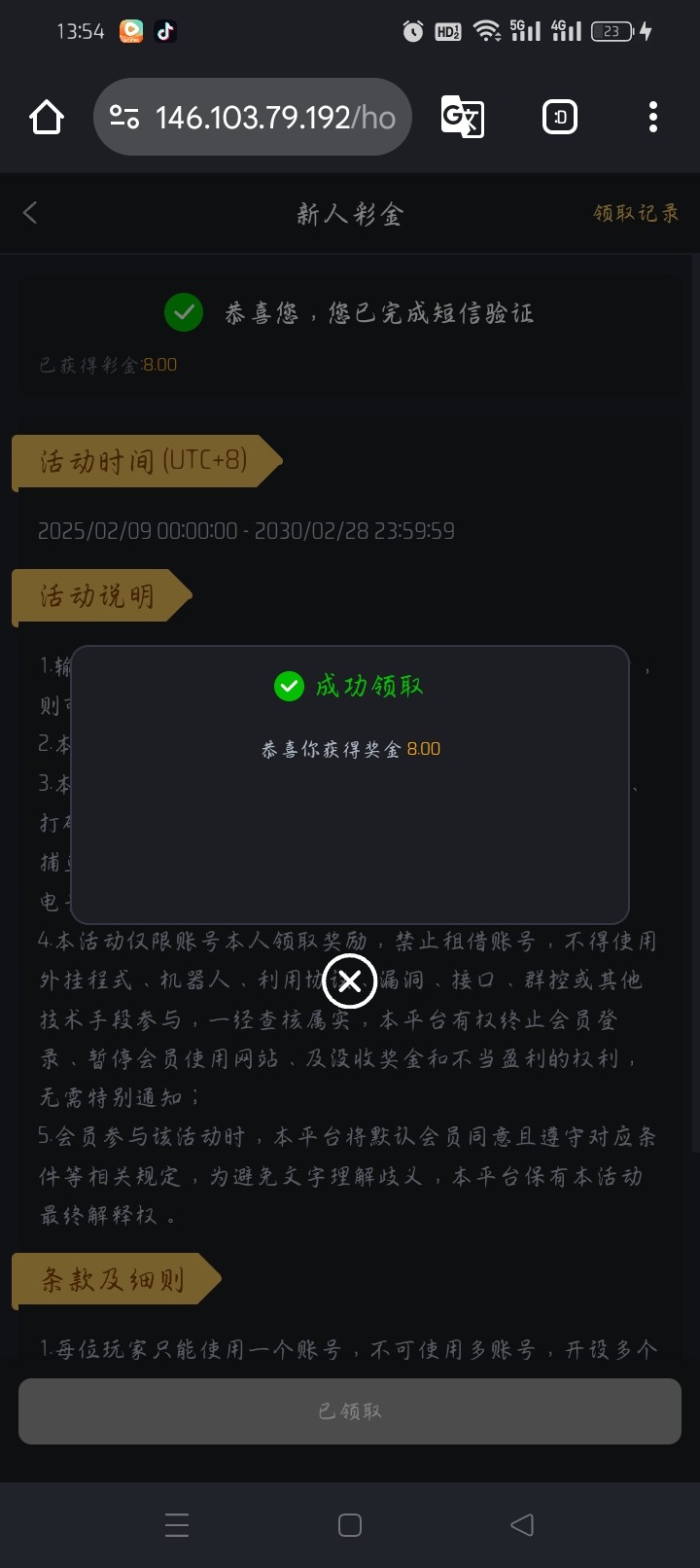Viewport: 700px width, 1568px height.
Task: Open 领取记录 claim history
Action: (x=636, y=213)
